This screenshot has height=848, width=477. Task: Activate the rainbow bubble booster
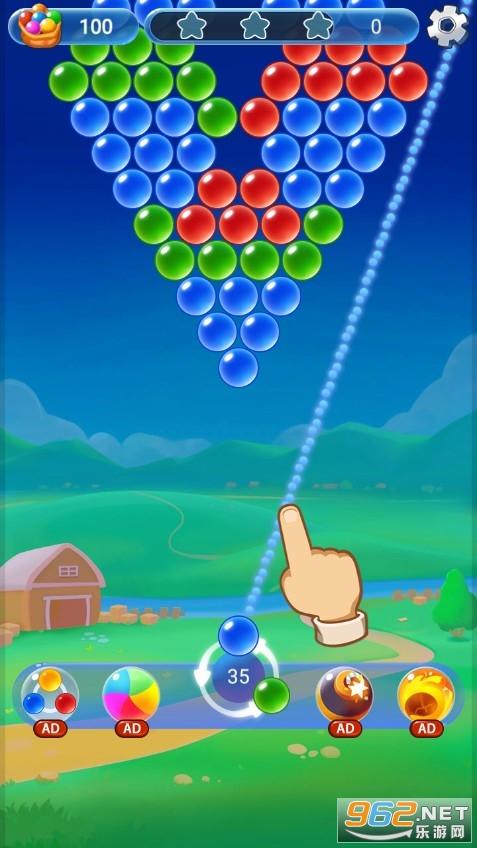(x=131, y=695)
